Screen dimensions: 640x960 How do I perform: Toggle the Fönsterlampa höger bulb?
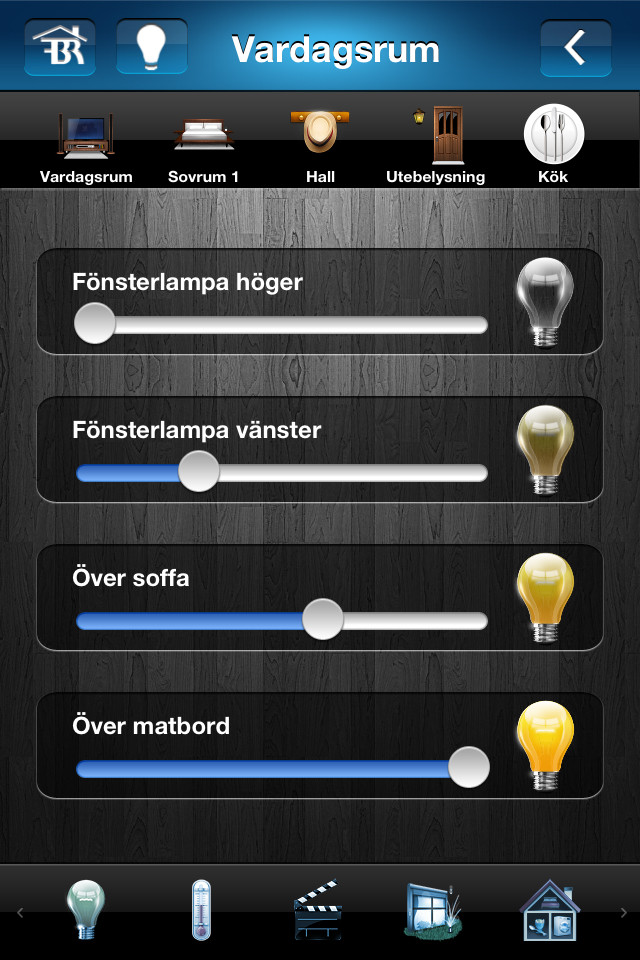(544, 301)
